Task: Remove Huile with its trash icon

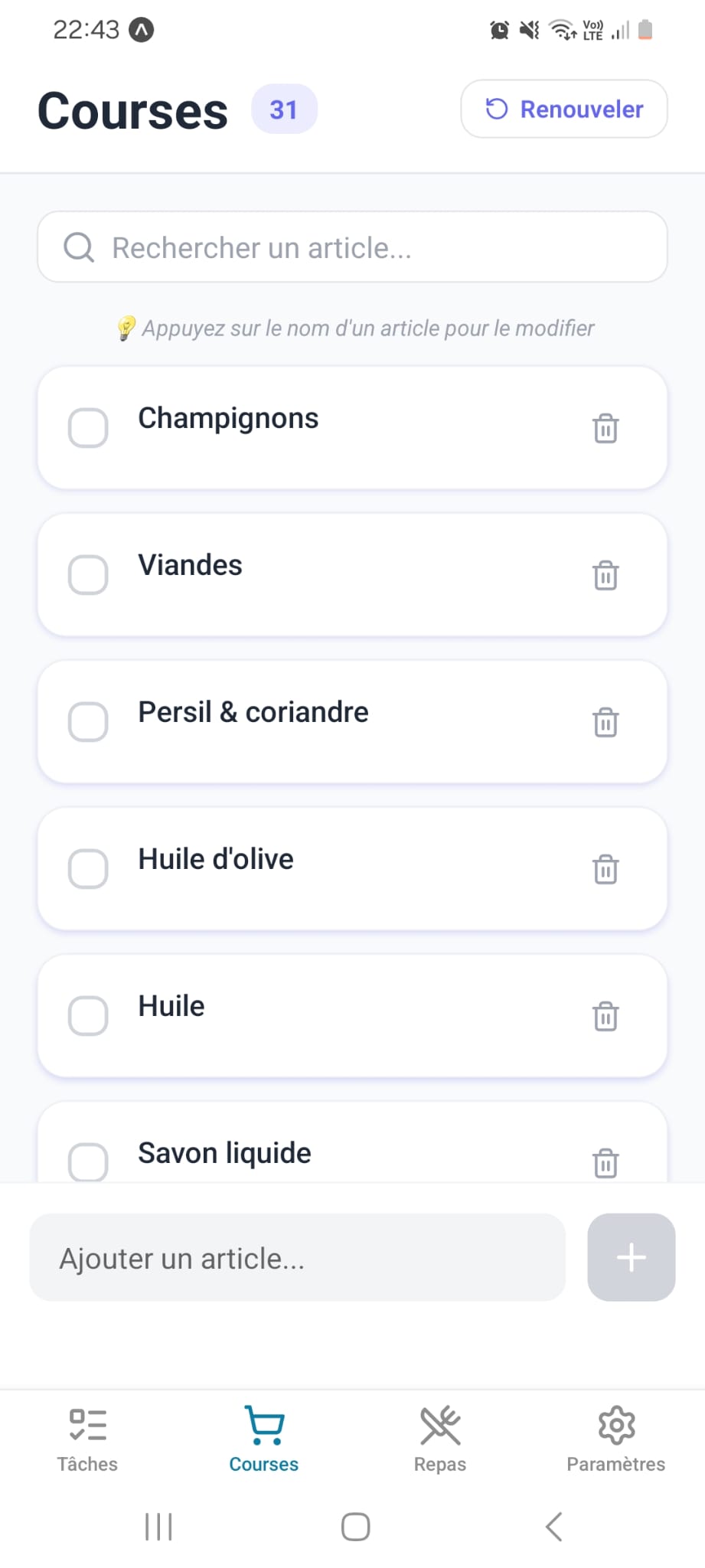Action: [605, 1016]
